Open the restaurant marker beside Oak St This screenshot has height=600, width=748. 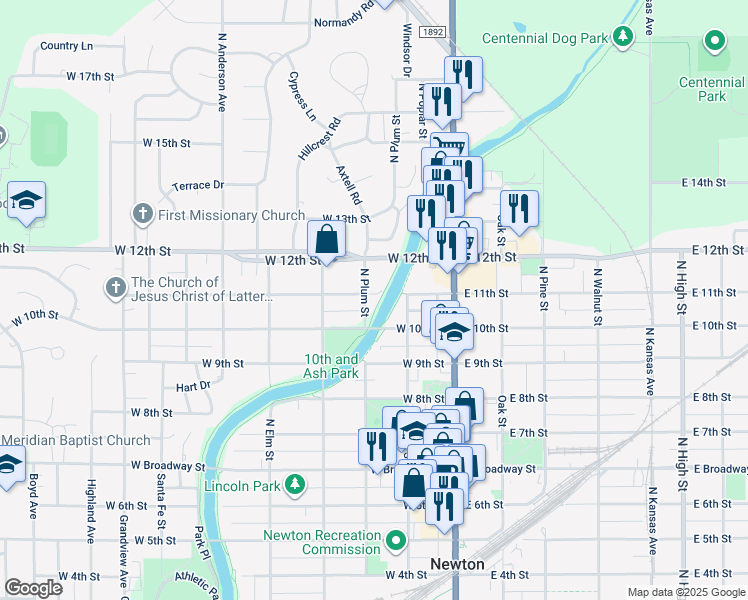pyautogui.click(x=519, y=209)
